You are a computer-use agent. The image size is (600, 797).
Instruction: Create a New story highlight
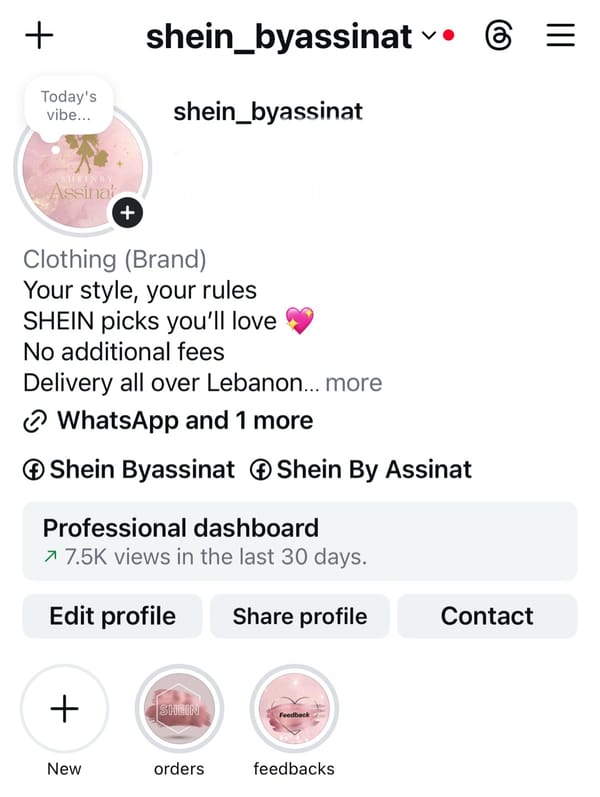coord(64,709)
